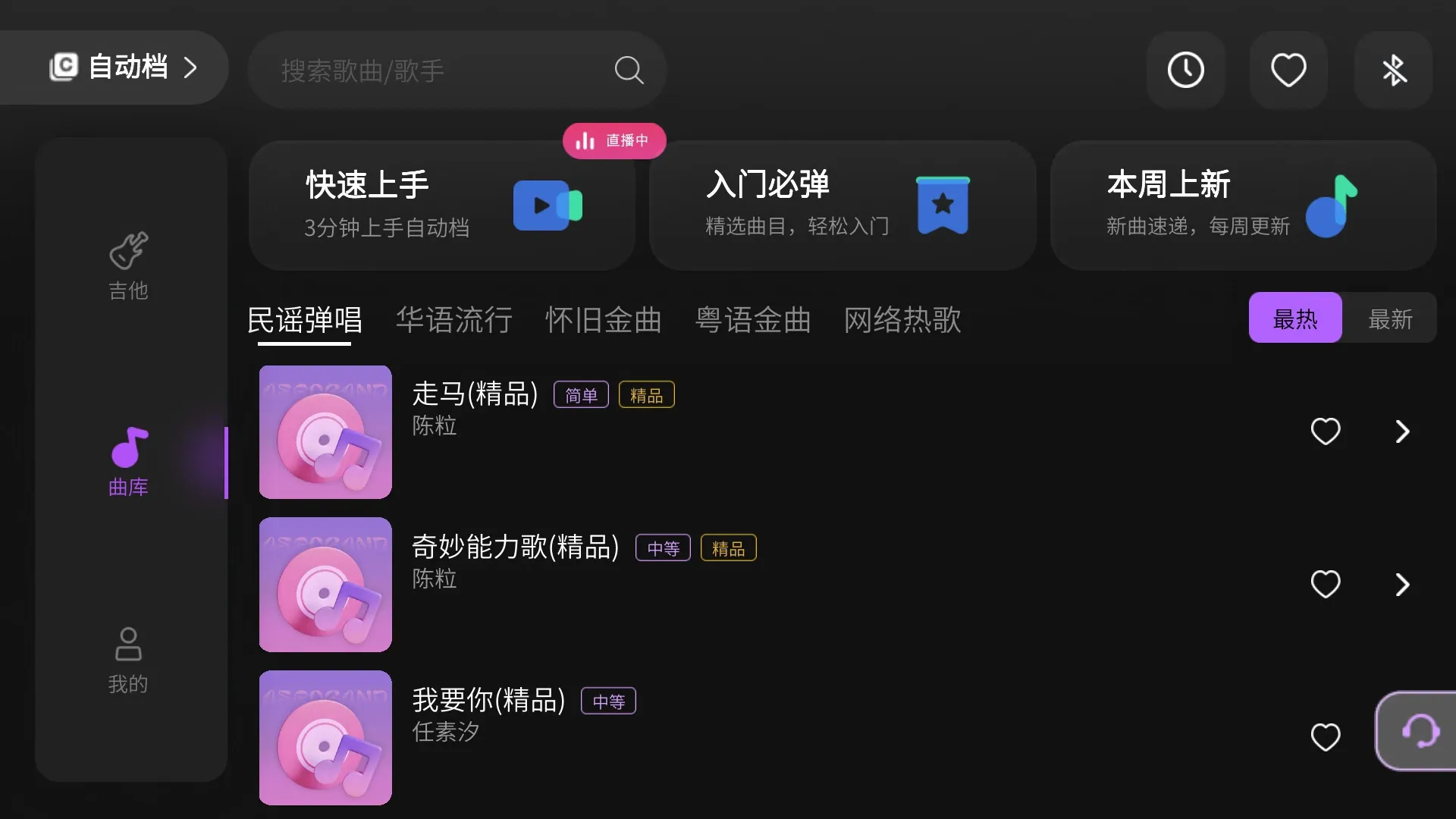
Task: Switch to the 吉他 sidebar tab
Action: pyautogui.click(x=128, y=267)
